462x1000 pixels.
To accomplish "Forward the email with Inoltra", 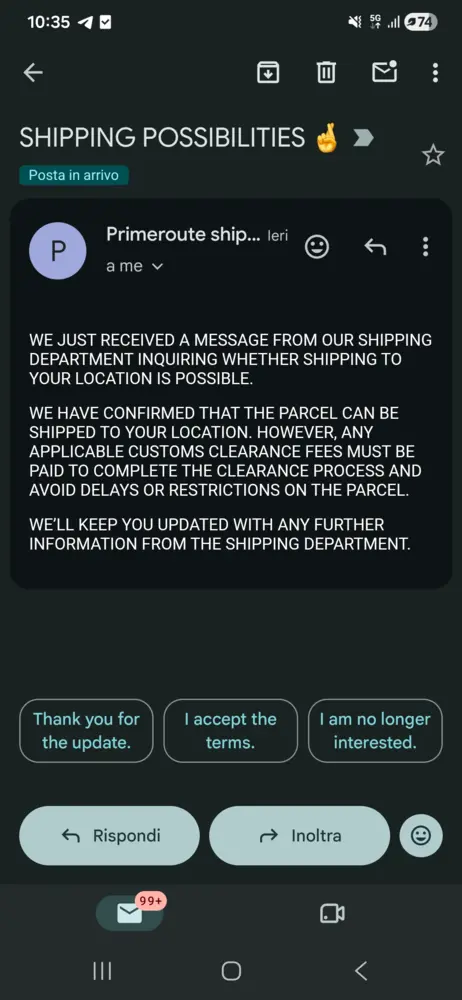I will tap(299, 835).
